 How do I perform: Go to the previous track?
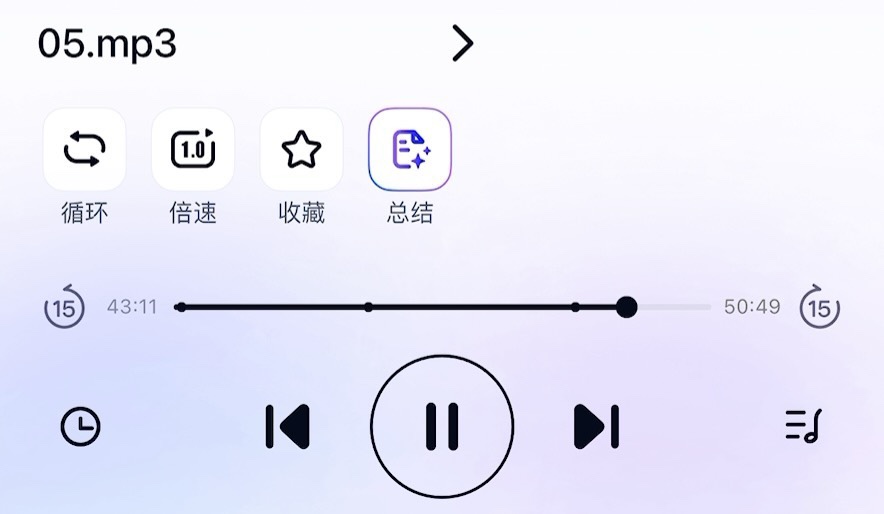[x=288, y=427]
